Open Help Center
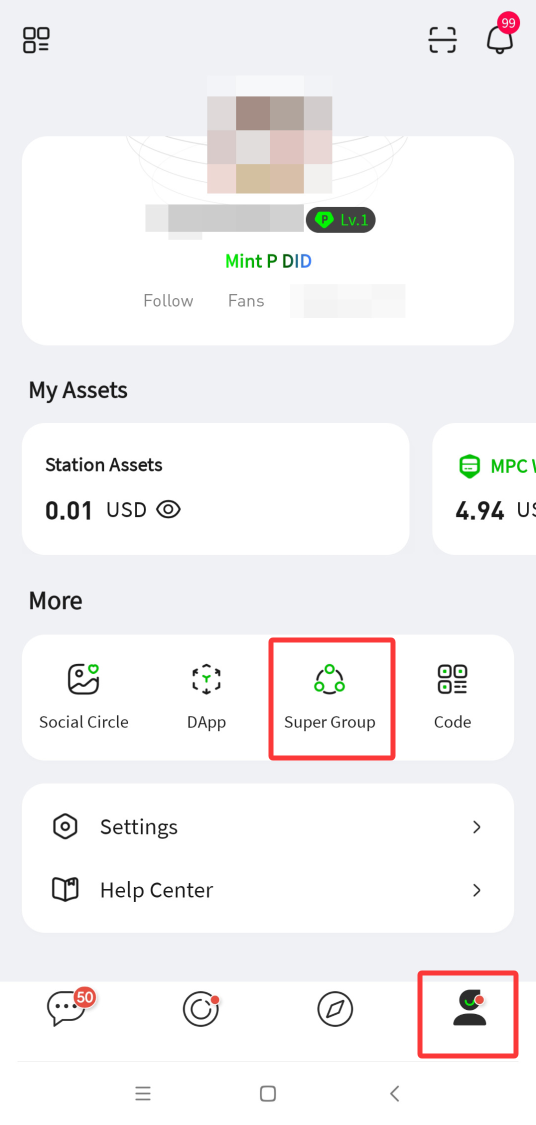Image resolution: width=536 pixels, height=1125 pixels. point(268,890)
